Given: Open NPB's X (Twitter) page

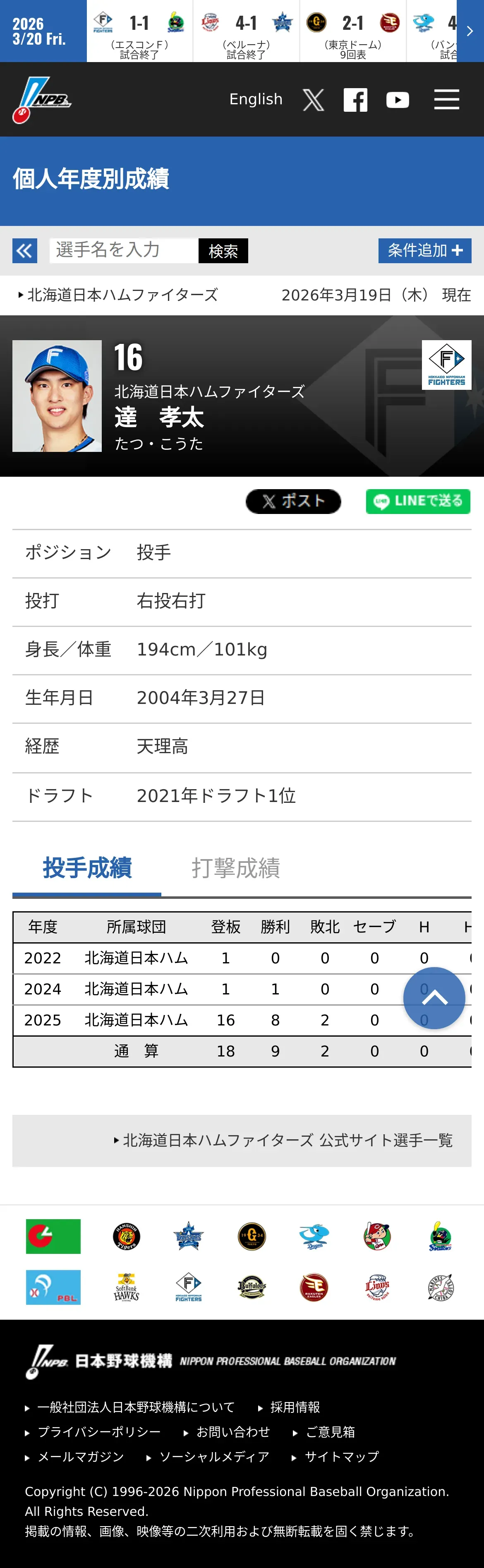Looking at the screenshot, I should [x=314, y=100].
